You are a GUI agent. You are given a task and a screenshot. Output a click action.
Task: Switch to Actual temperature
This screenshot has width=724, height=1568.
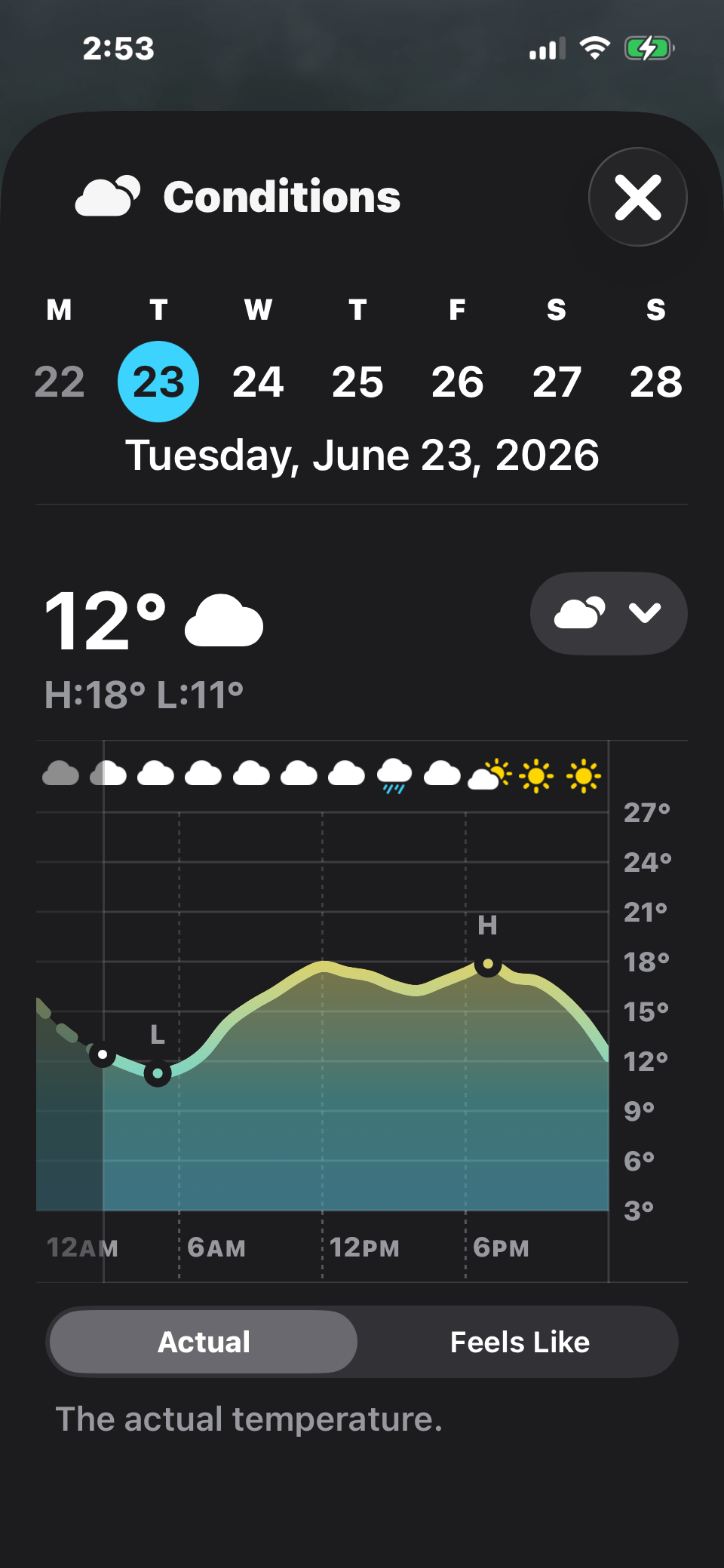(x=204, y=1342)
